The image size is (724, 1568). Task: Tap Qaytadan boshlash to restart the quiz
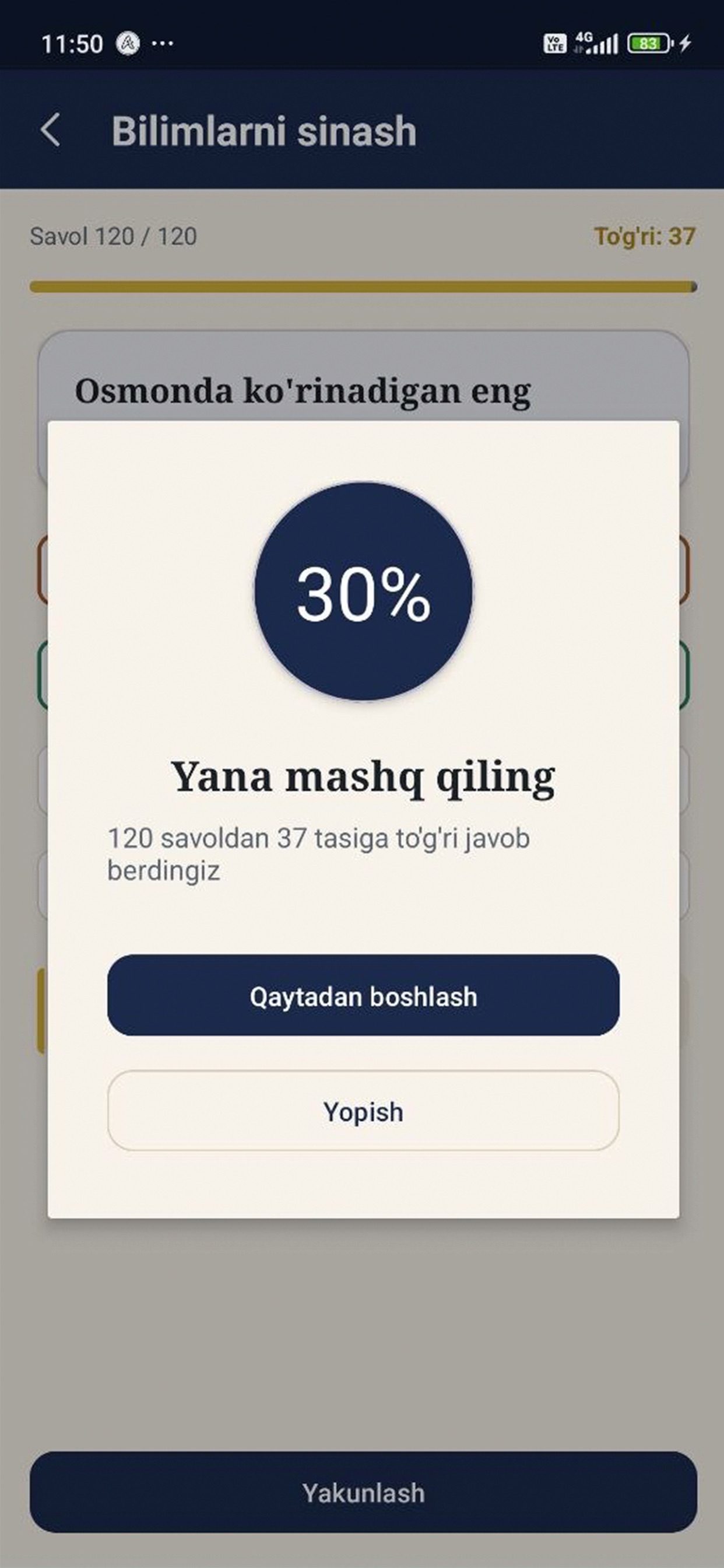pos(363,995)
